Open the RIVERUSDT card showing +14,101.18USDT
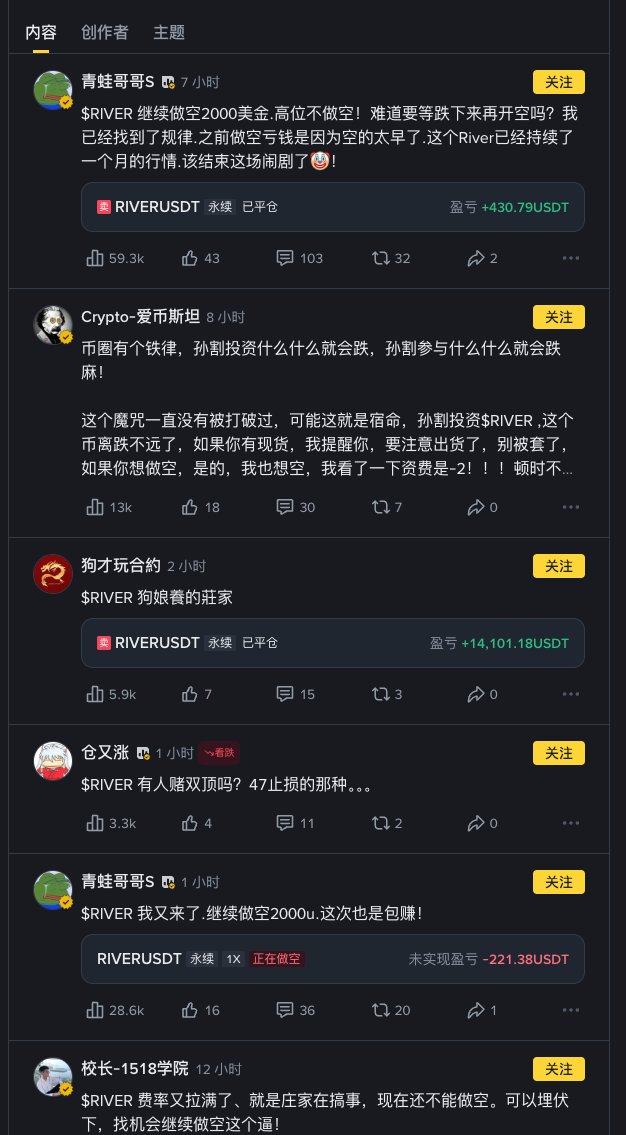The image size is (626, 1135). [x=332, y=642]
